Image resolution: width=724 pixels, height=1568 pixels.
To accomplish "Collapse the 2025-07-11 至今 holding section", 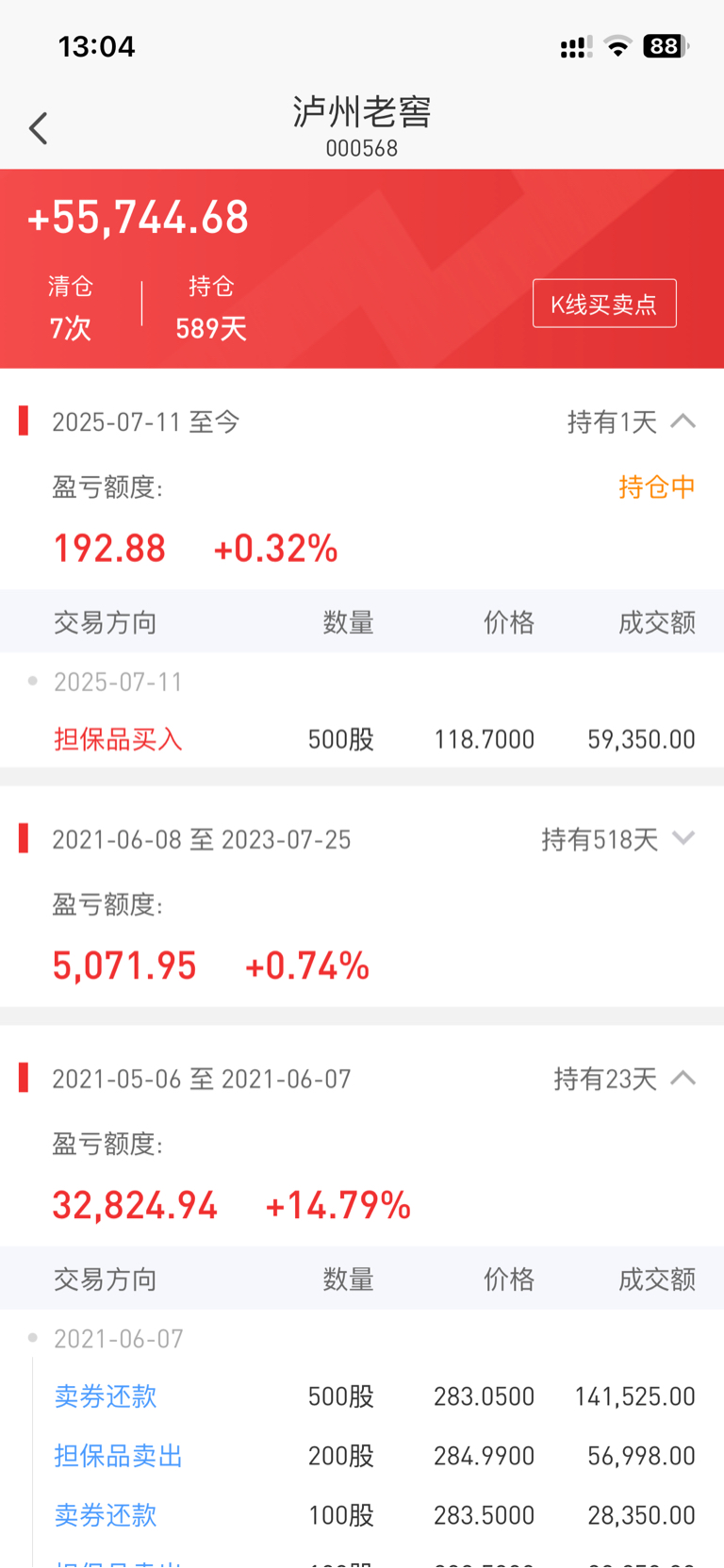I will (x=683, y=421).
